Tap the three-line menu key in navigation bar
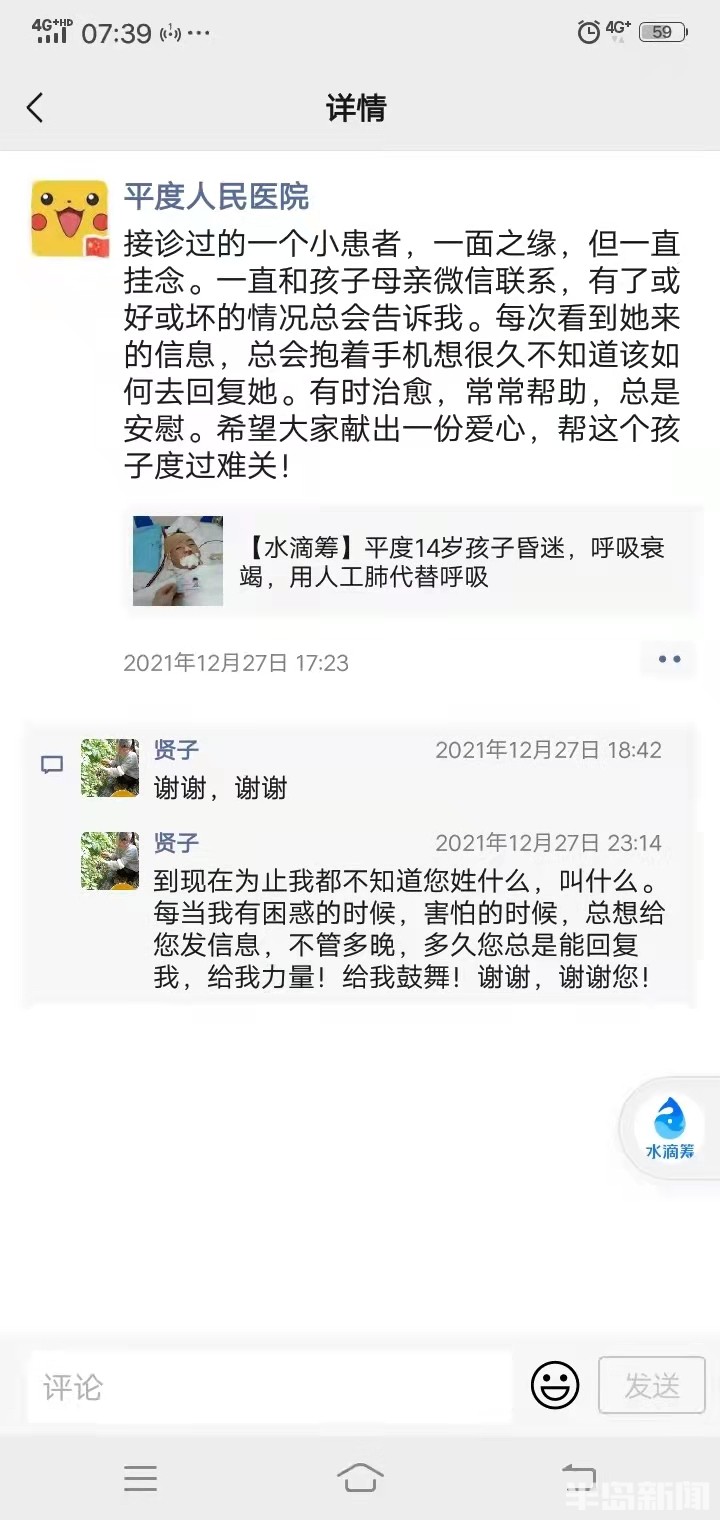 [x=140, y=1478]
